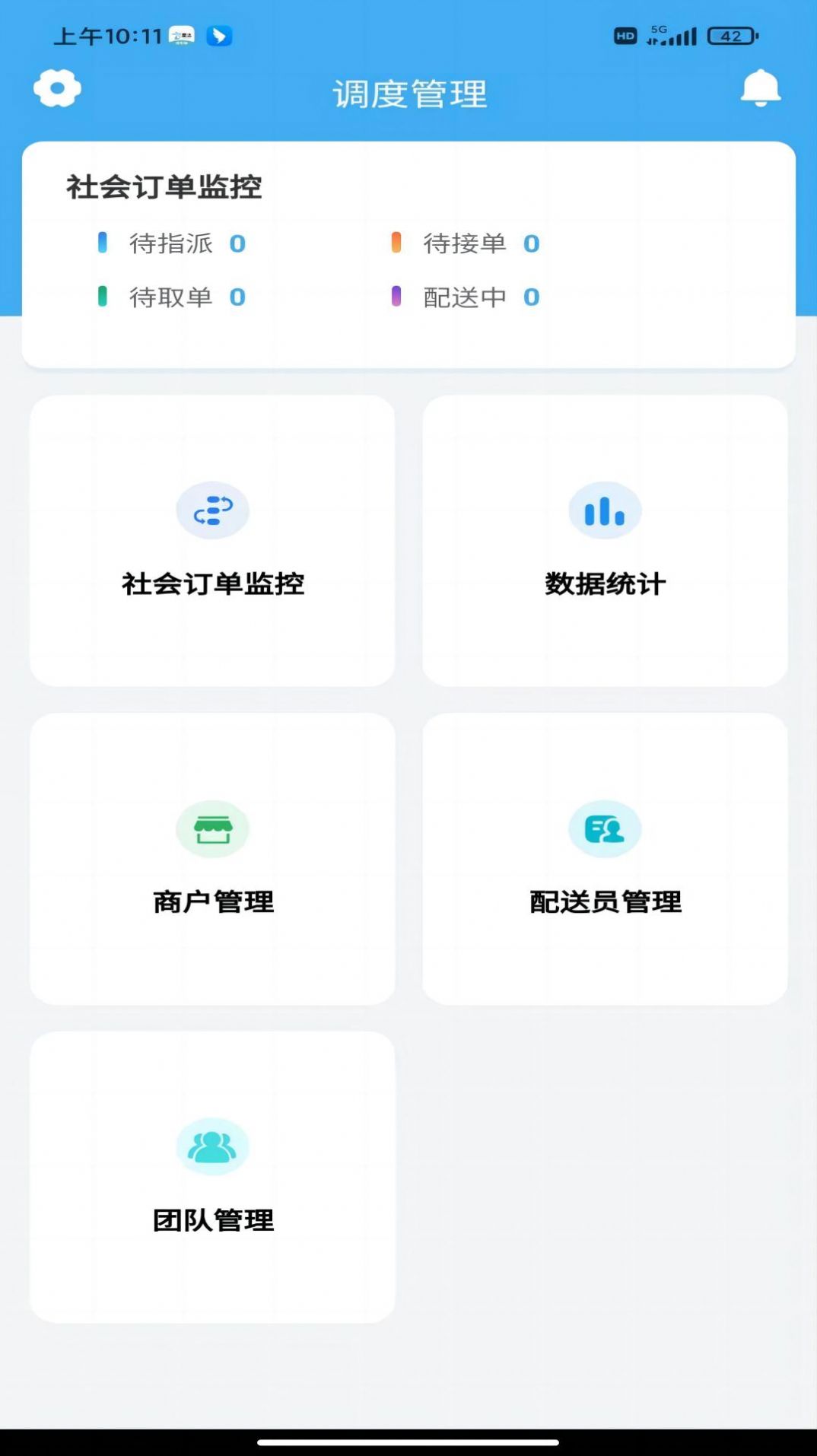817x1456 pixels.
Task: Click the 配送员管理 courier icon
Action: point(605,829)
